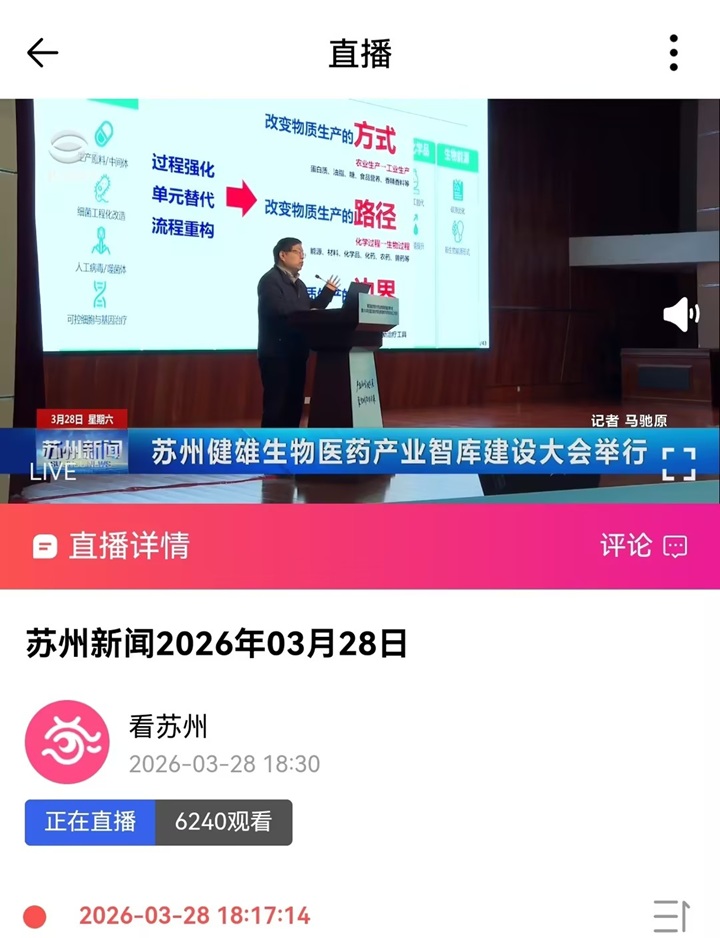
Task: Open the three-dot overflow menu
Action: coord(674,53)
